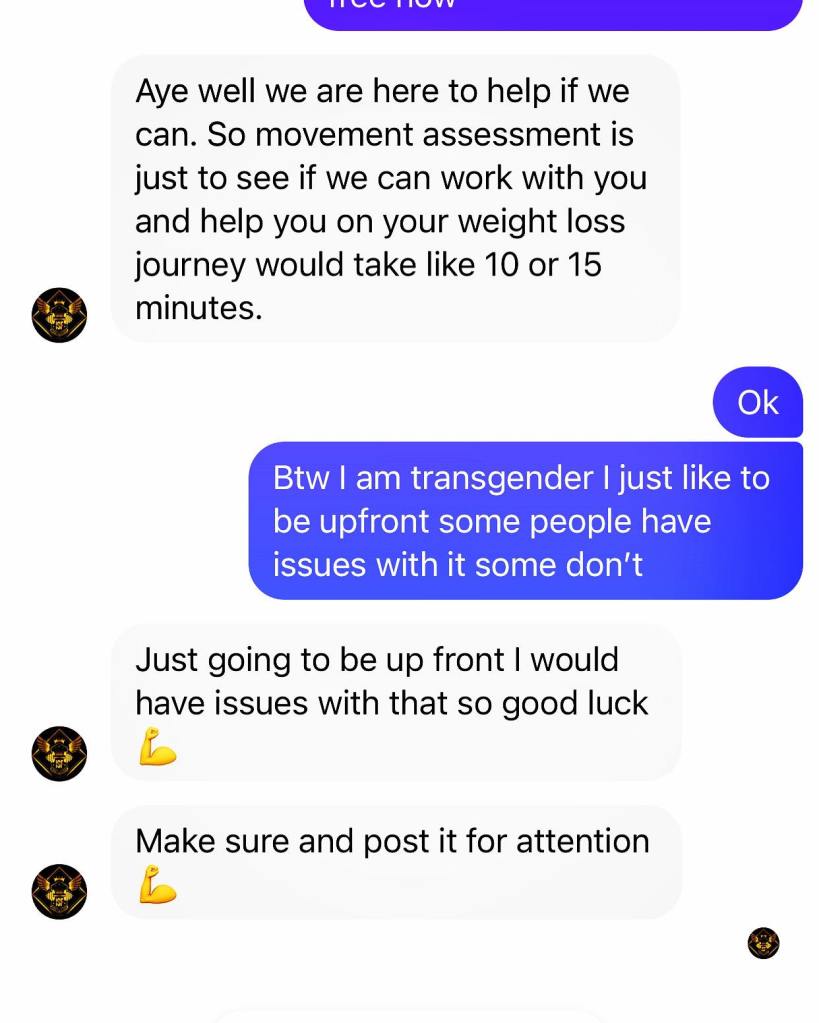Open sender's avatar beside the movement assessment message

click(x=59, y=315)
